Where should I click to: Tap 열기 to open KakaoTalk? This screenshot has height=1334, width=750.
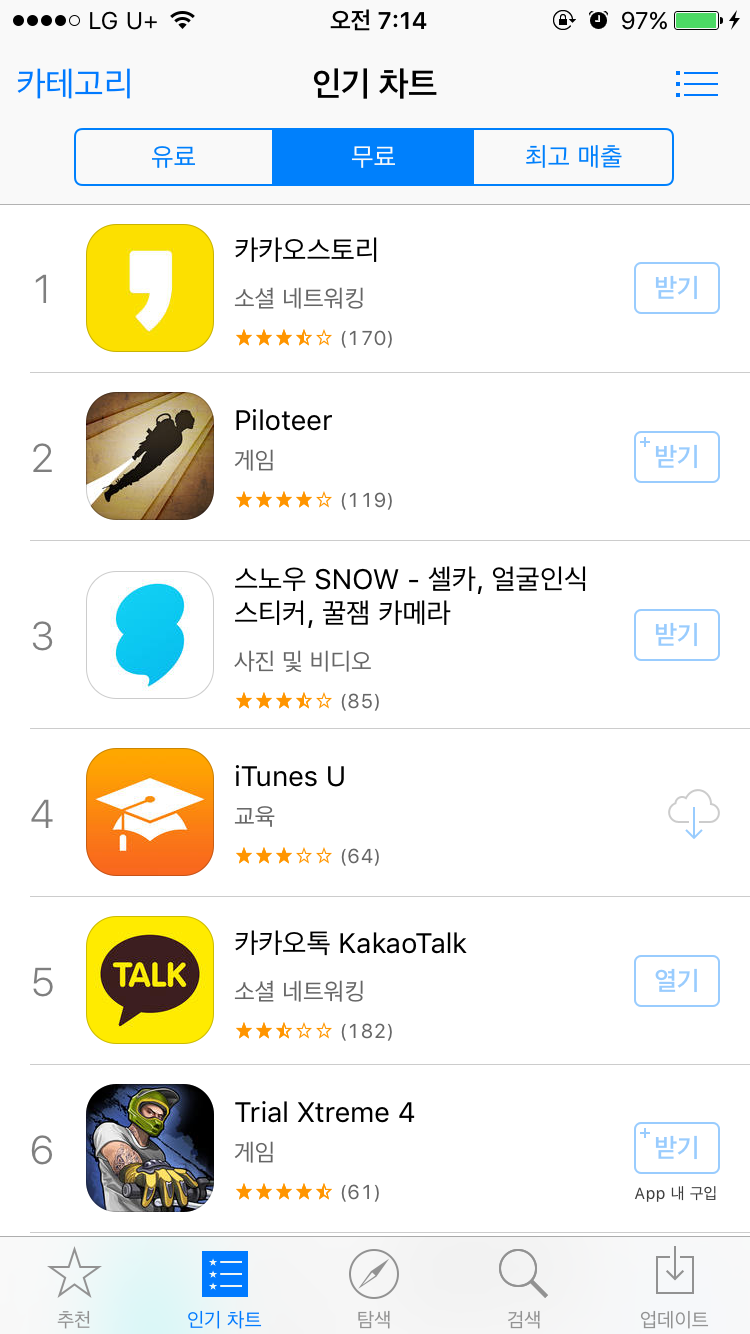pyautogui.click(x=677, y=980)
